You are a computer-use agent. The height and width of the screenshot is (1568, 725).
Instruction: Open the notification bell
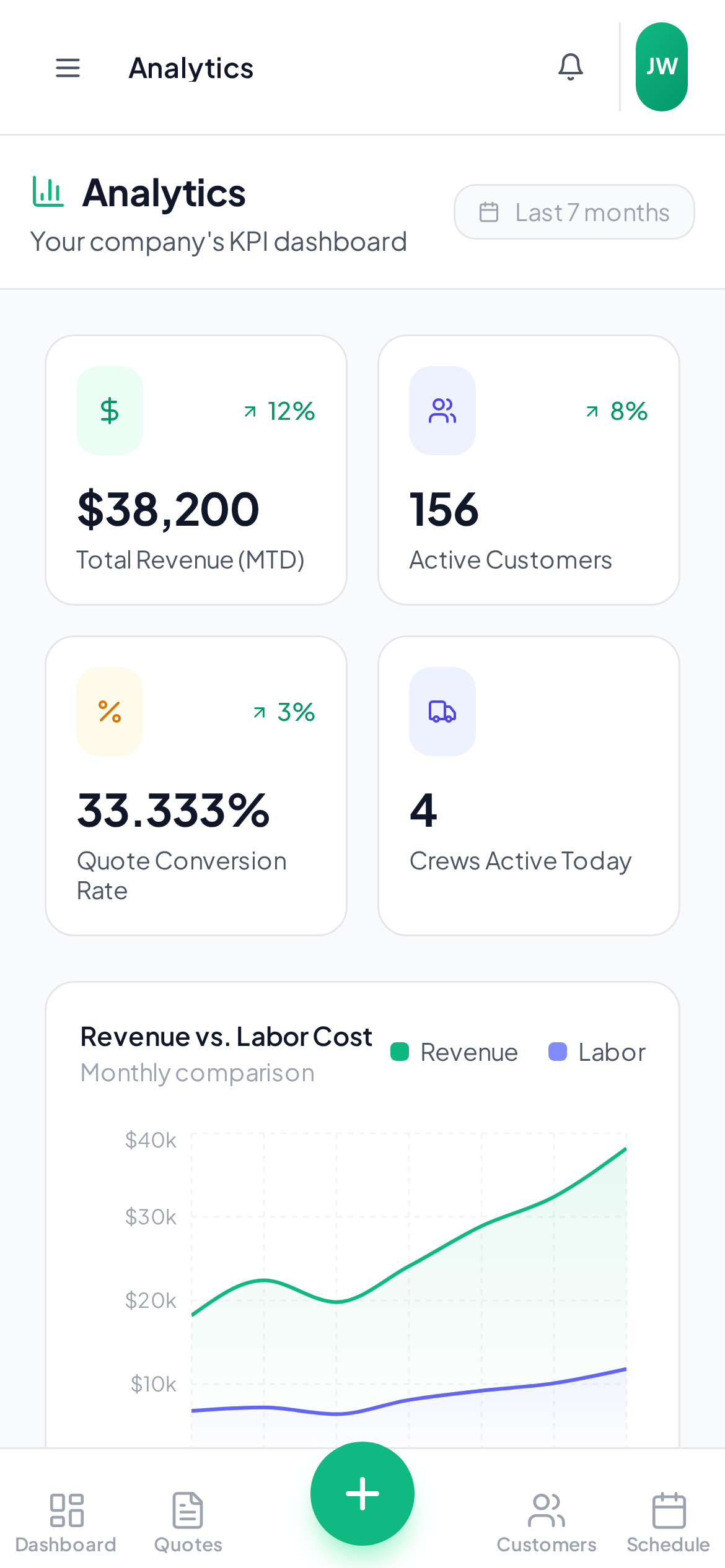[x=570, y=67]
